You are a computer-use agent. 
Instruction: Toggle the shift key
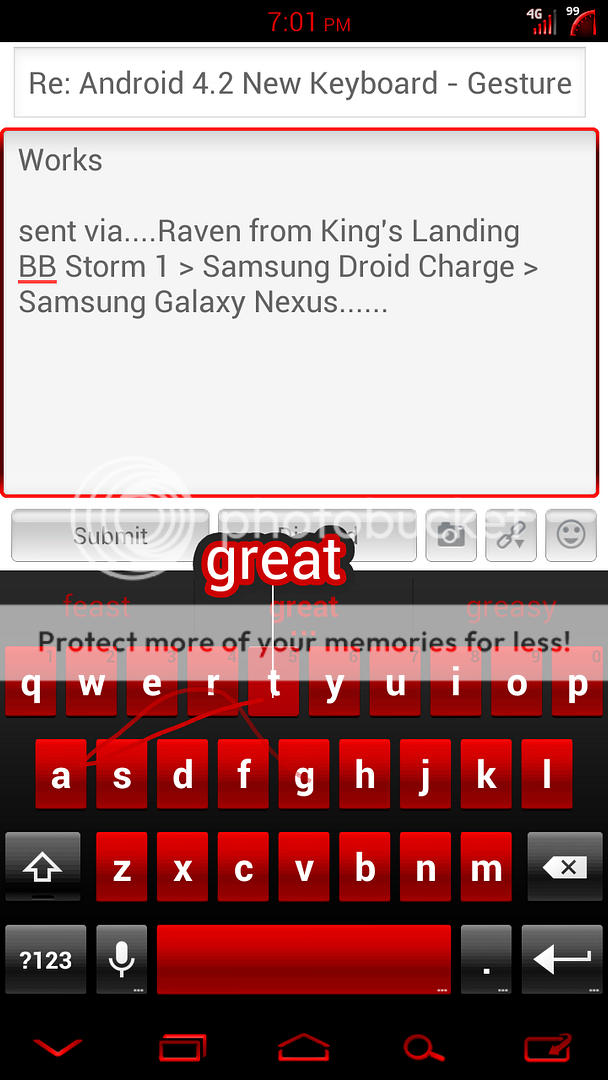(x=43, y=867)
